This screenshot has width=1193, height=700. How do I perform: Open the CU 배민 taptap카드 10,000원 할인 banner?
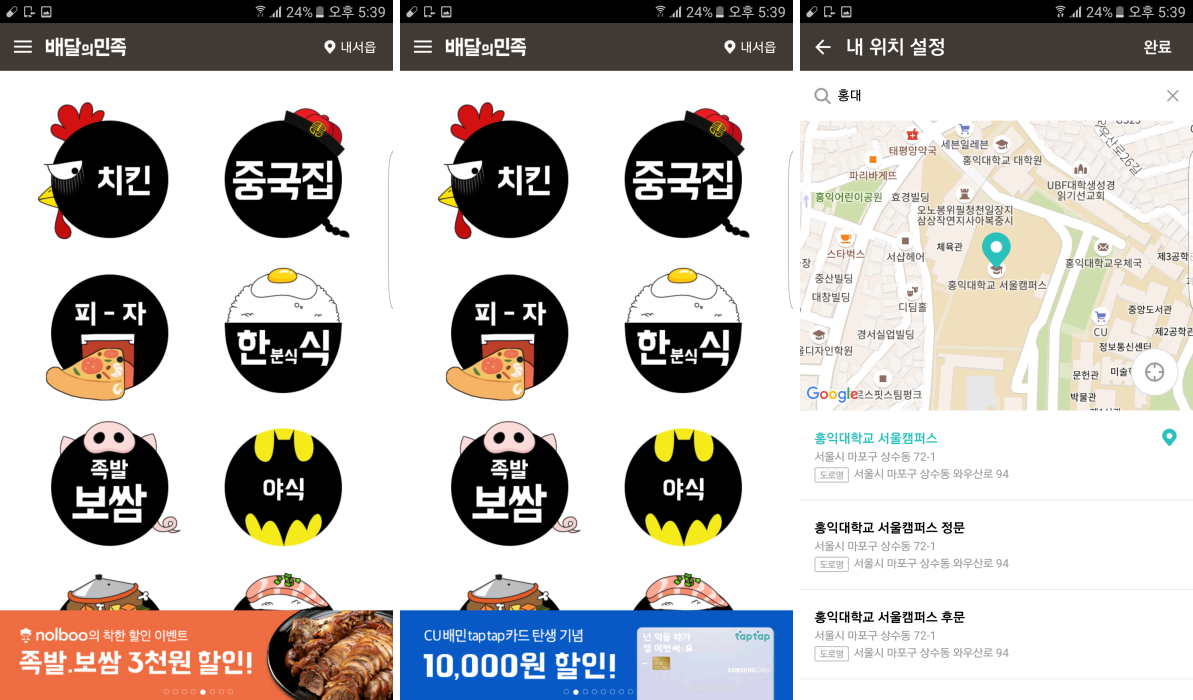point(596,654)
